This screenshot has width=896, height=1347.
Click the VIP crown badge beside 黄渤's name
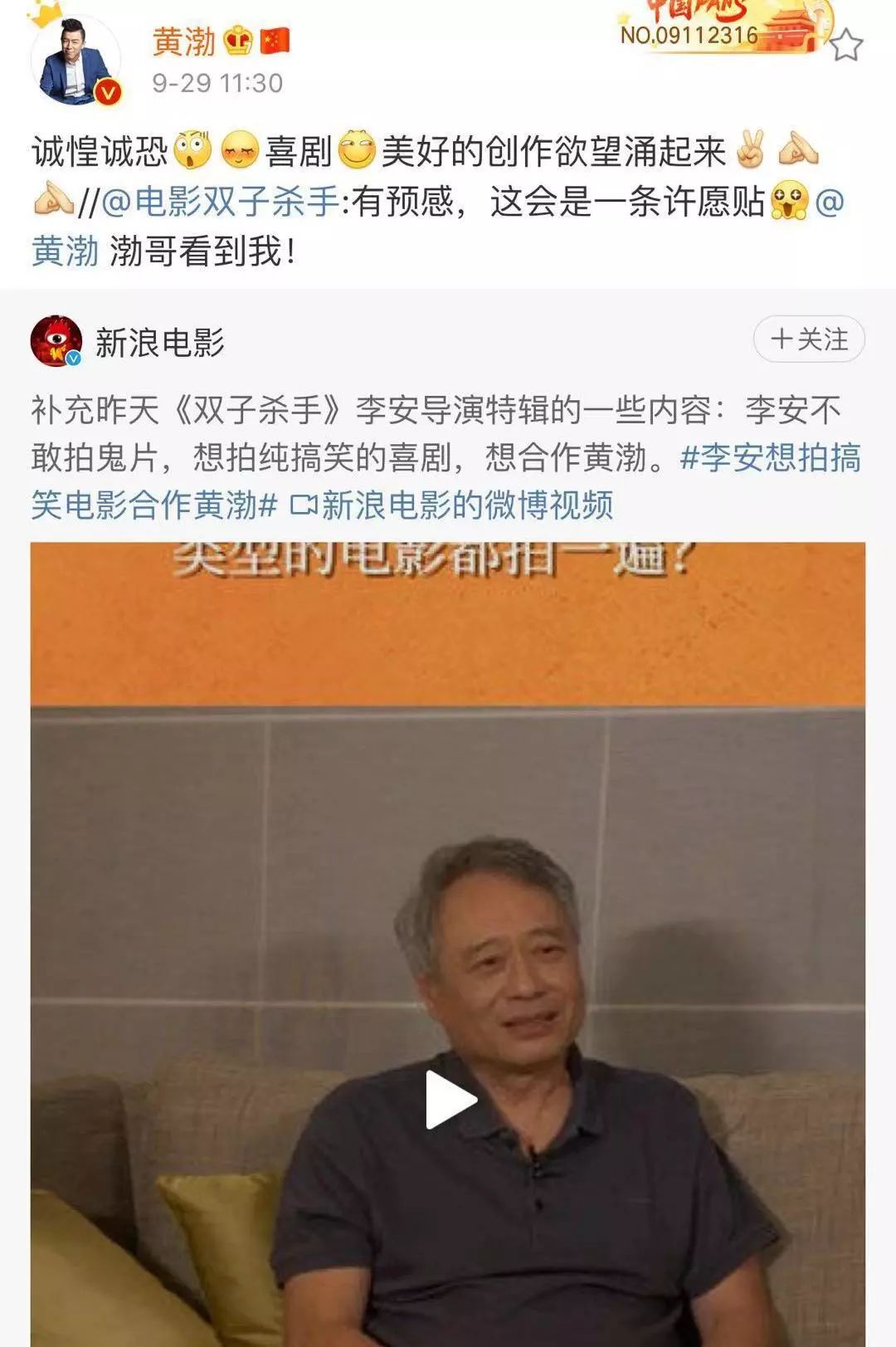(237, 42)
